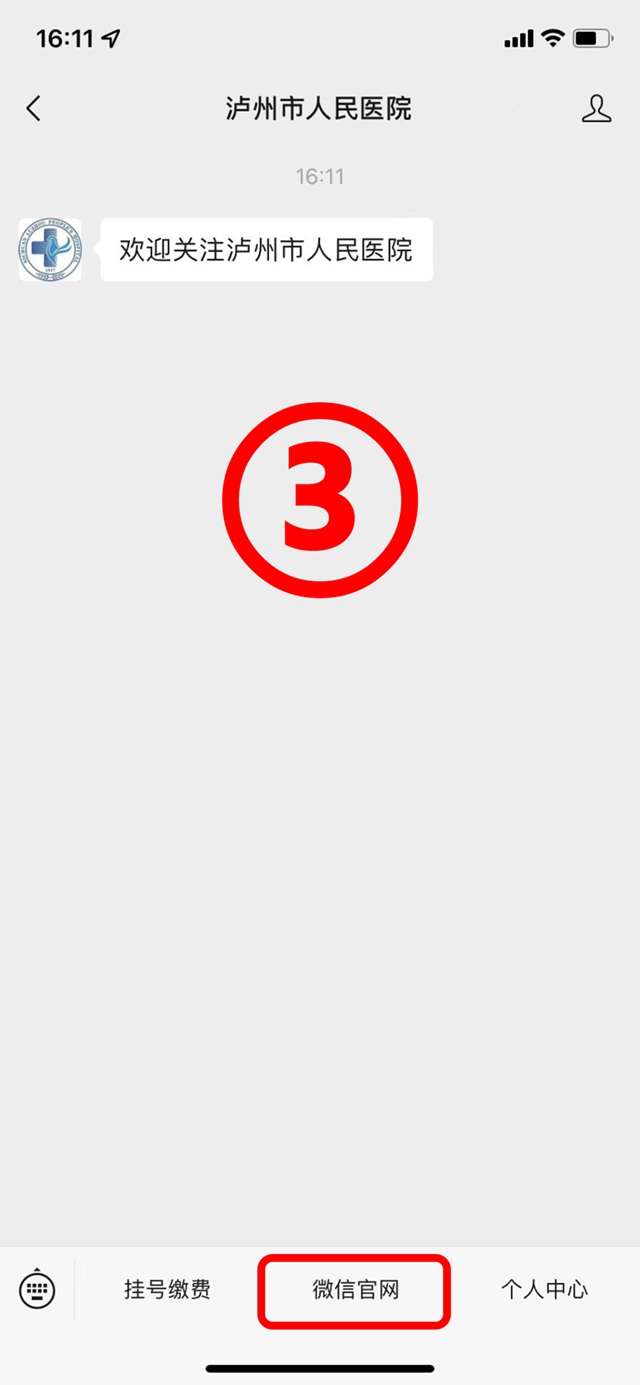
Task: Switch to keyboard input mode
Action: coord(38,1289)
